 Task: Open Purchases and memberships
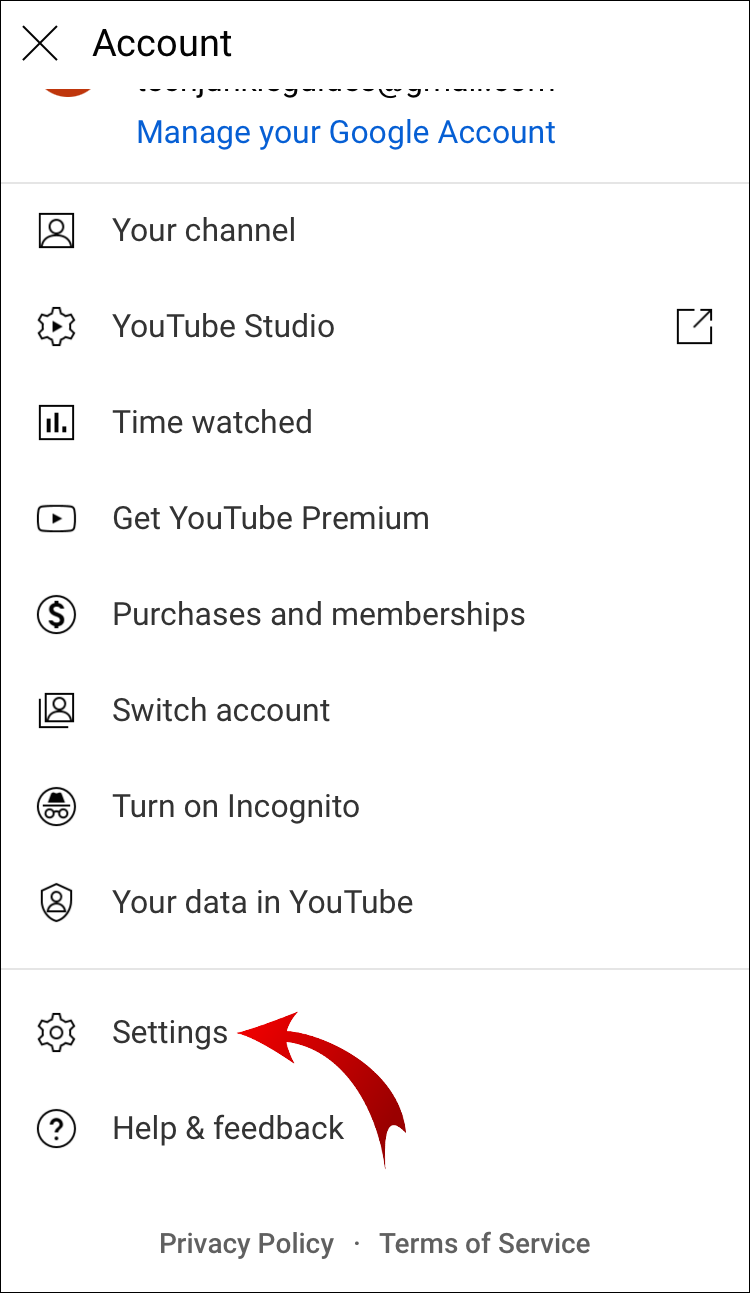(318, 614)
